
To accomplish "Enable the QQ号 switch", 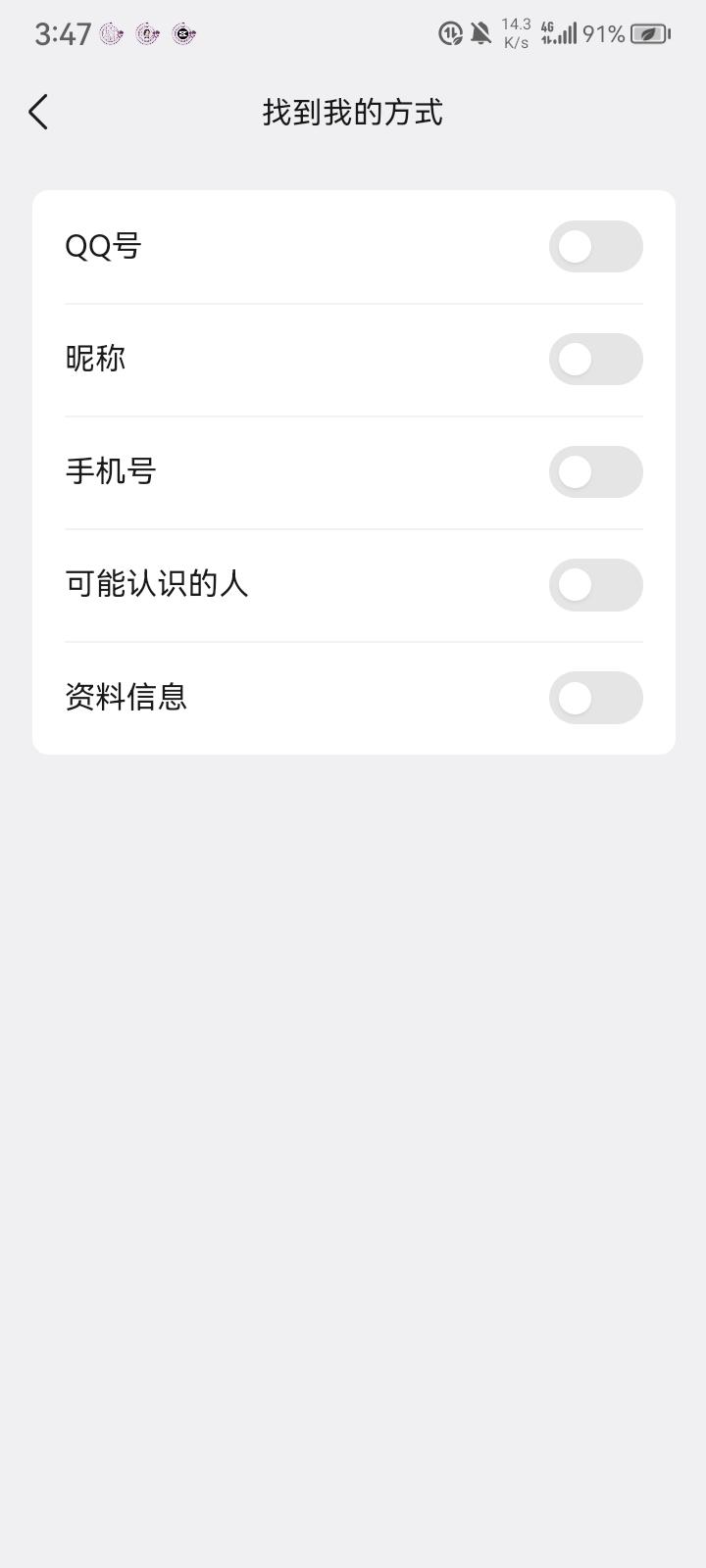I will click(595, 247).
